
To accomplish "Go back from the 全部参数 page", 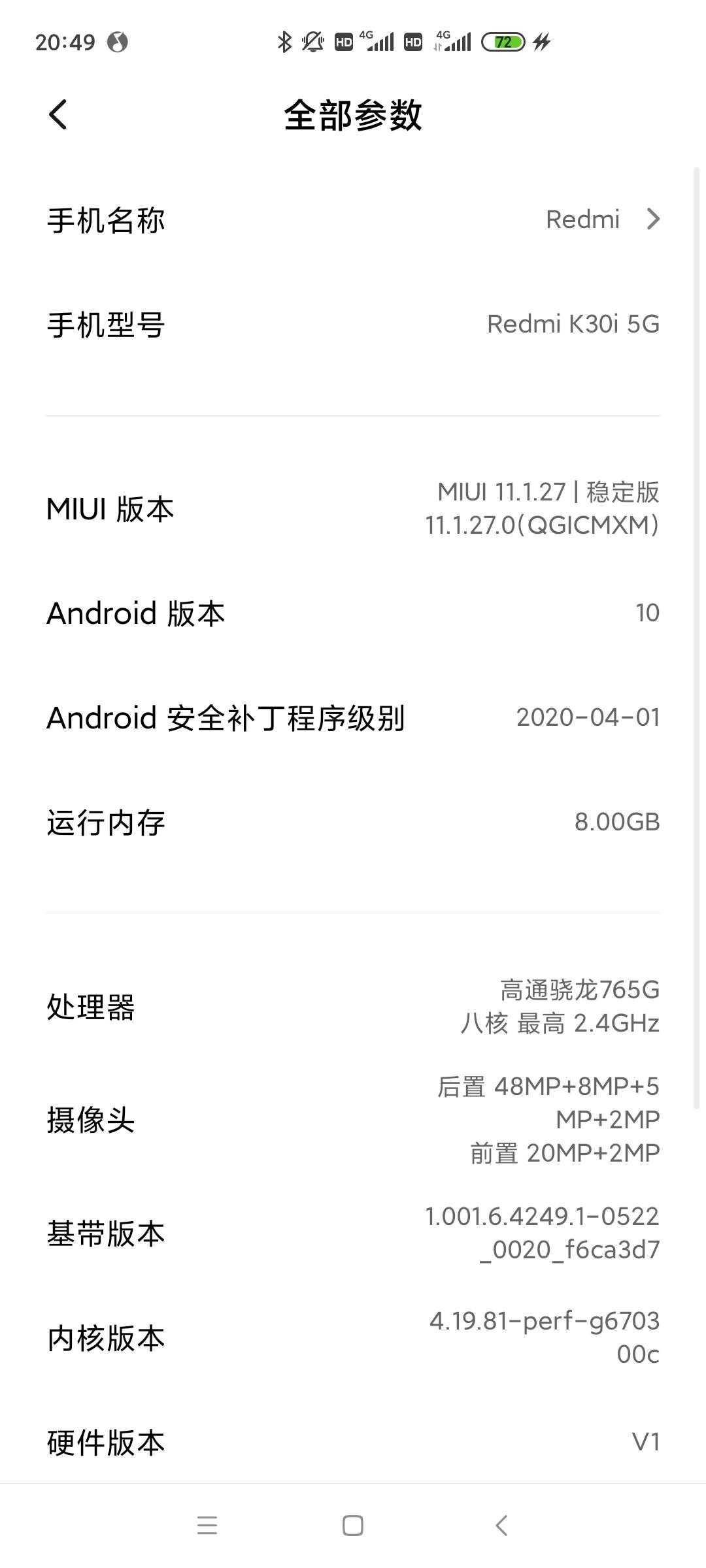I will pyautogui.click(x=58, y=115).
